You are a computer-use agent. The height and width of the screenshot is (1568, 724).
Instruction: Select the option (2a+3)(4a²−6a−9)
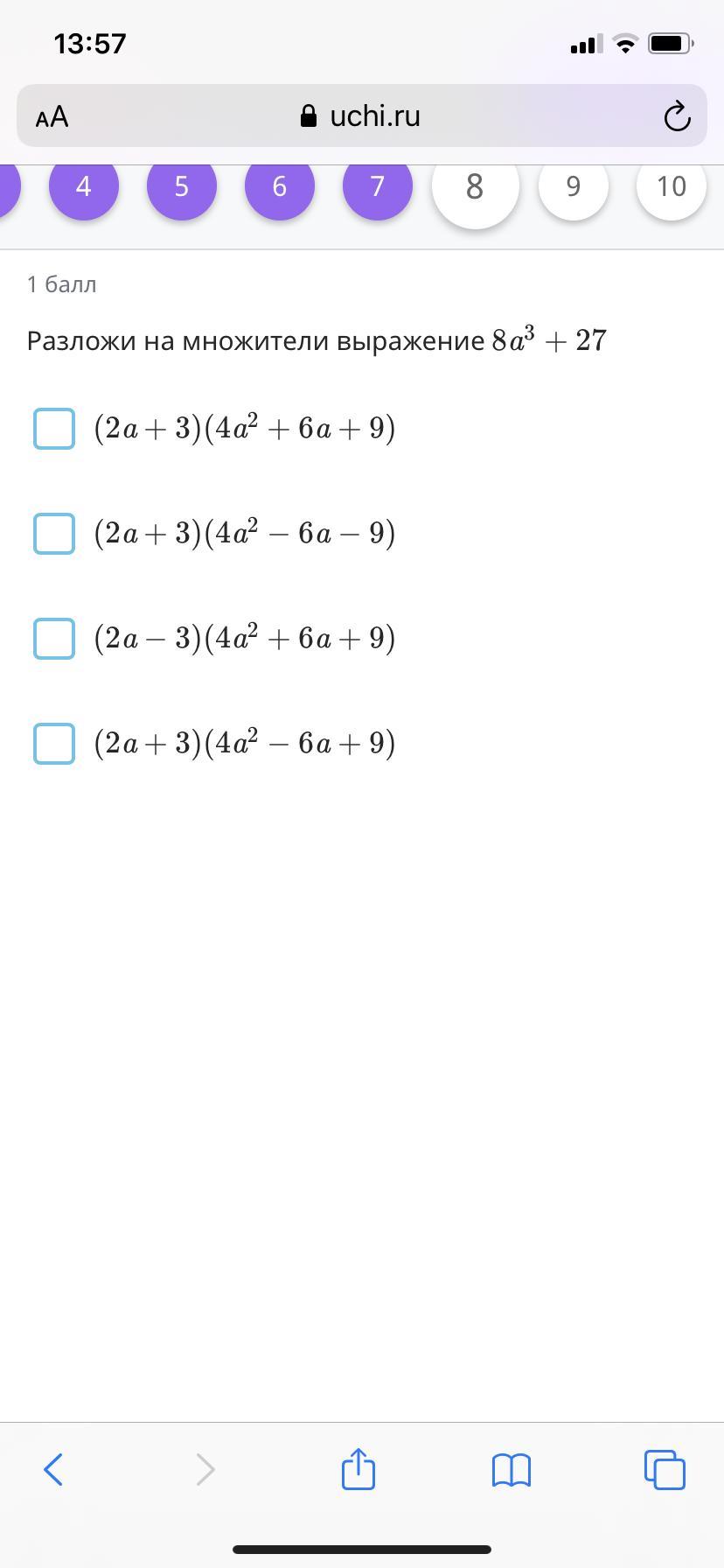[x=54, y=534]
